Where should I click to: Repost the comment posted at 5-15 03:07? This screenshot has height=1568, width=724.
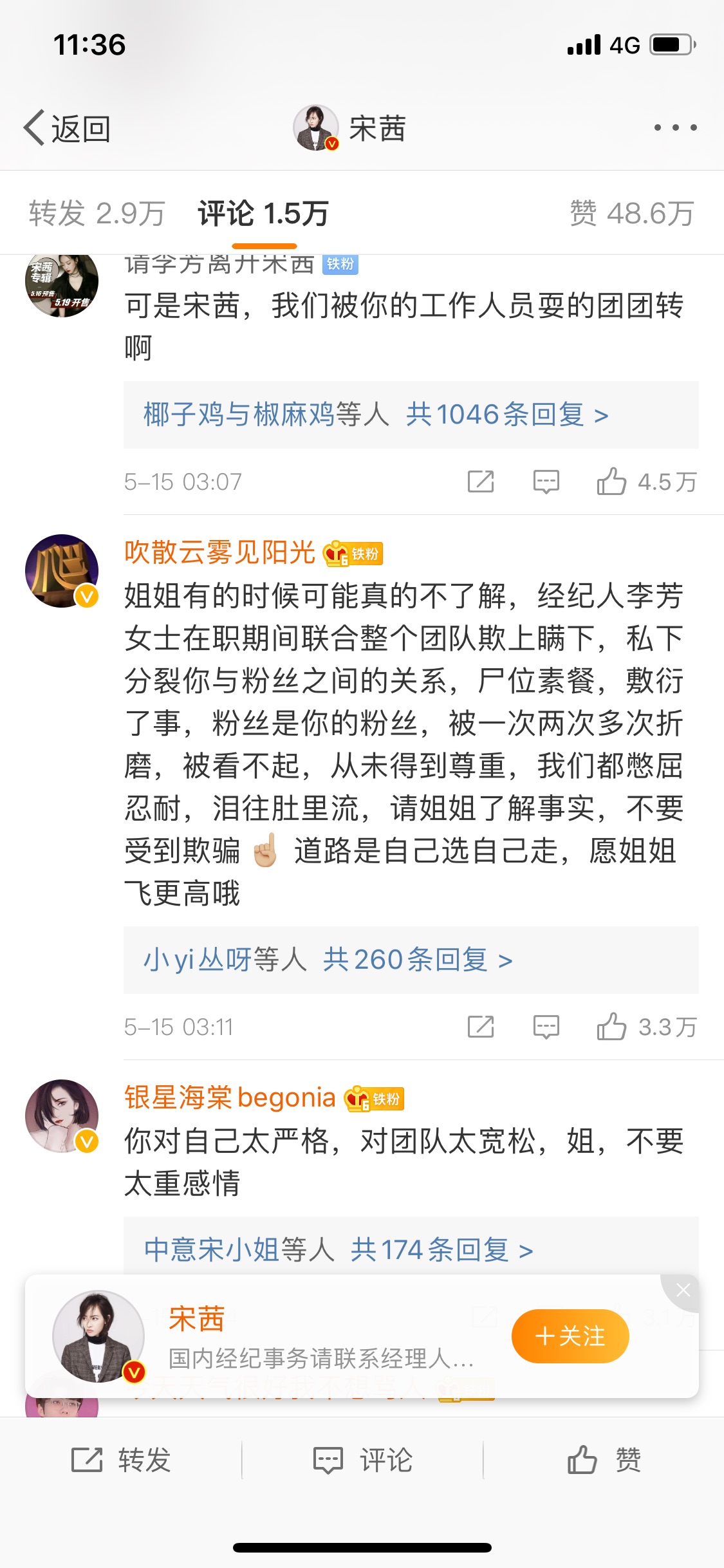point(481,481)
